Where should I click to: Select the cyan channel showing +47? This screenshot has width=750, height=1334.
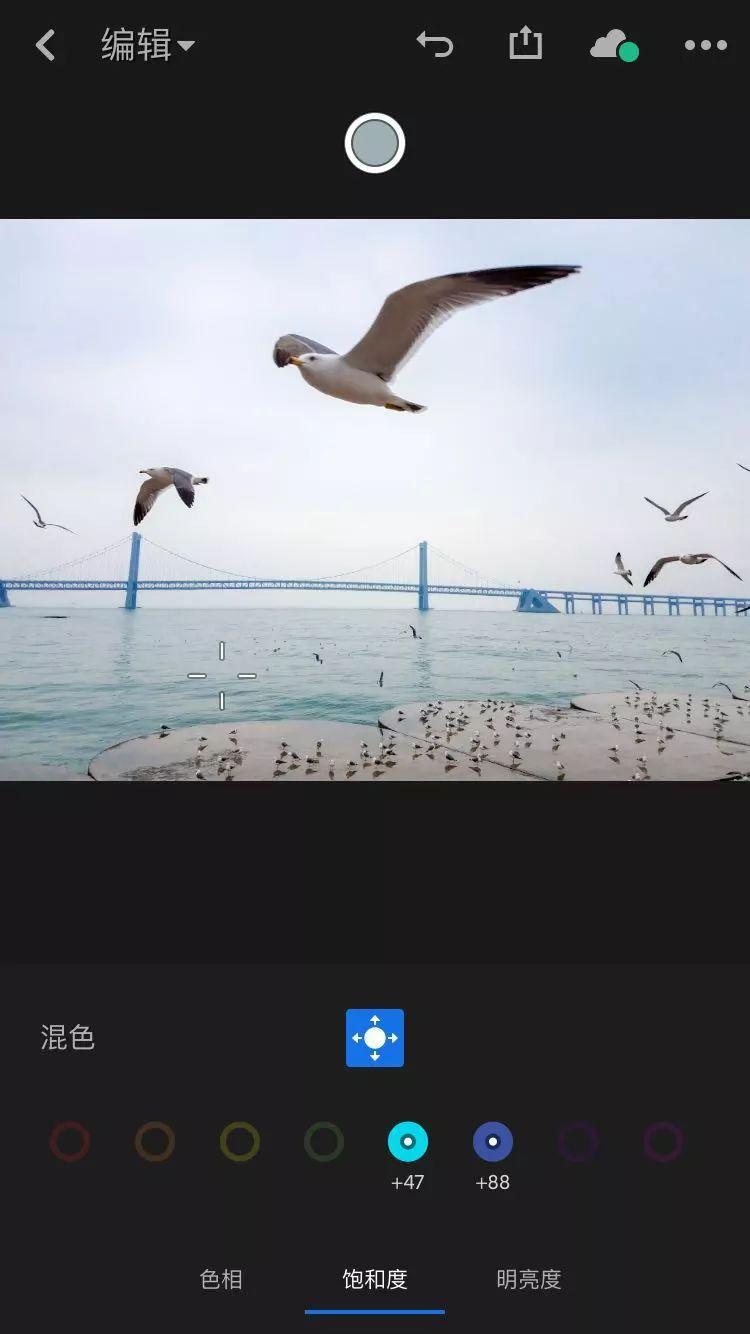408,1140
